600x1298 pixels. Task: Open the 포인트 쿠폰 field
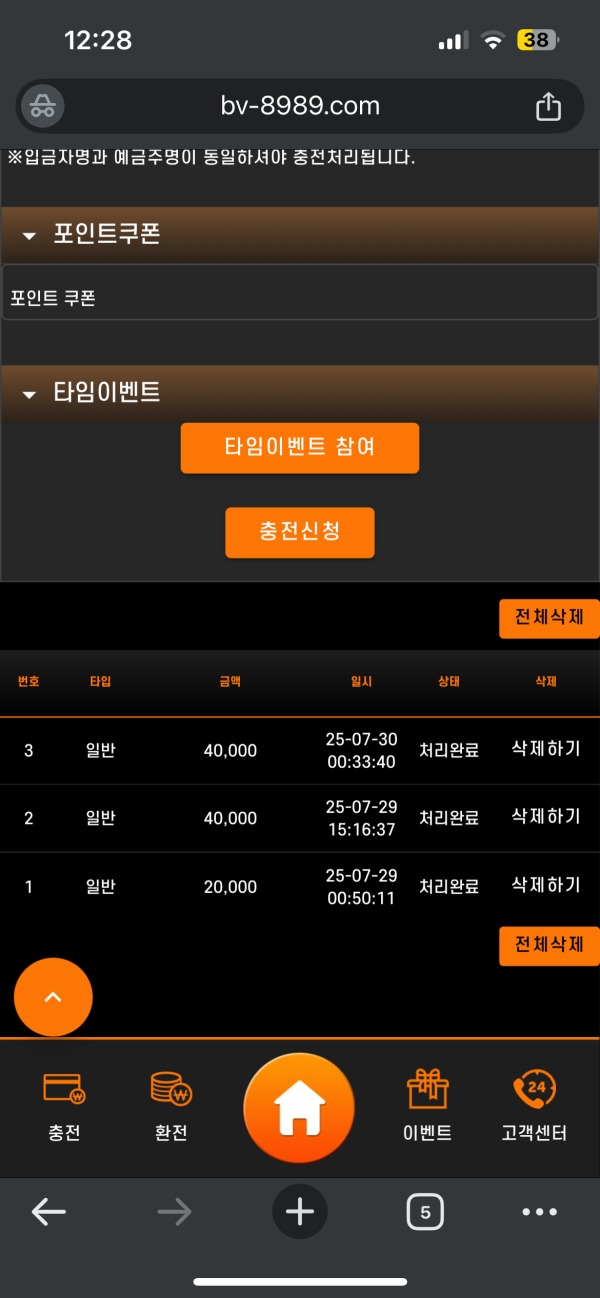(x=300, y=297)
